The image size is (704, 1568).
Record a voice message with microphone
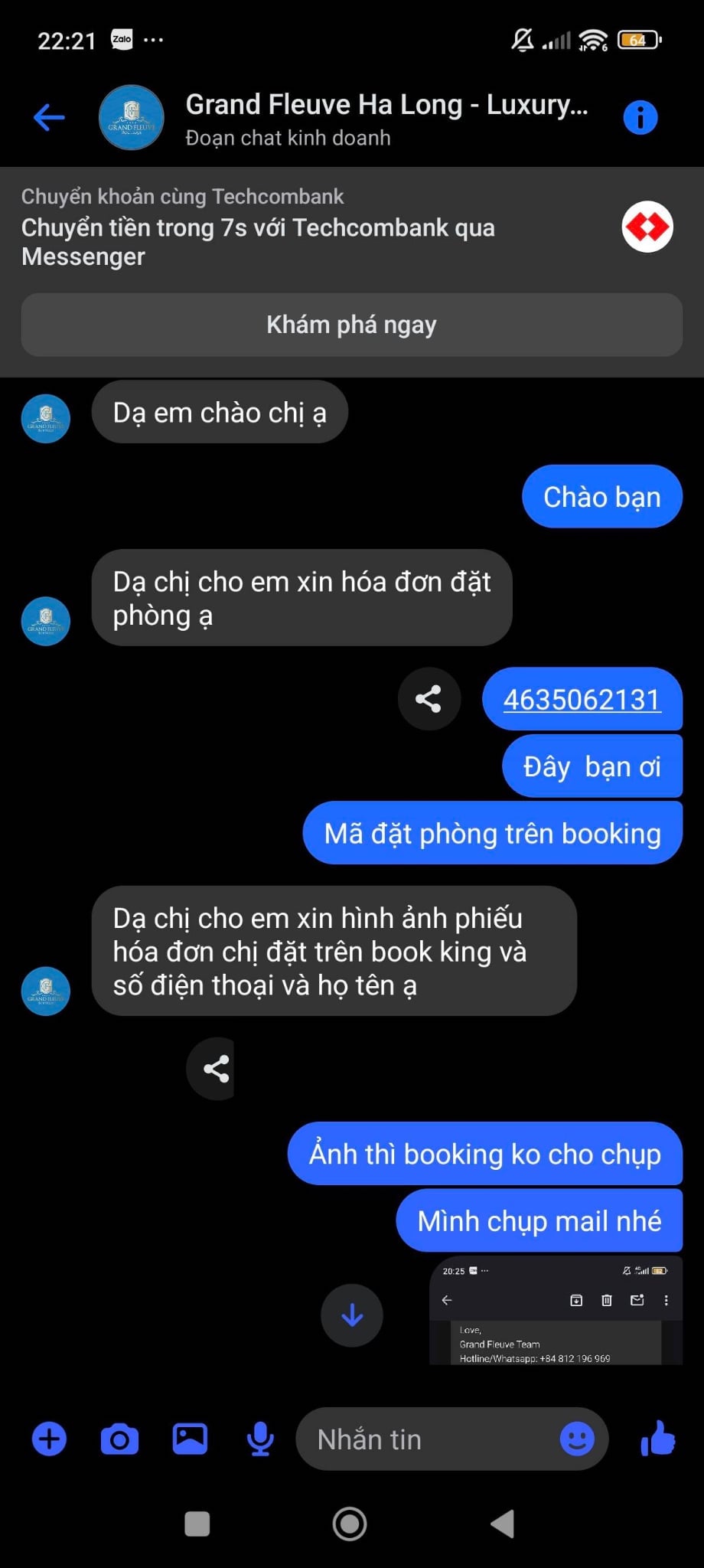click(x=260, y=1439)
